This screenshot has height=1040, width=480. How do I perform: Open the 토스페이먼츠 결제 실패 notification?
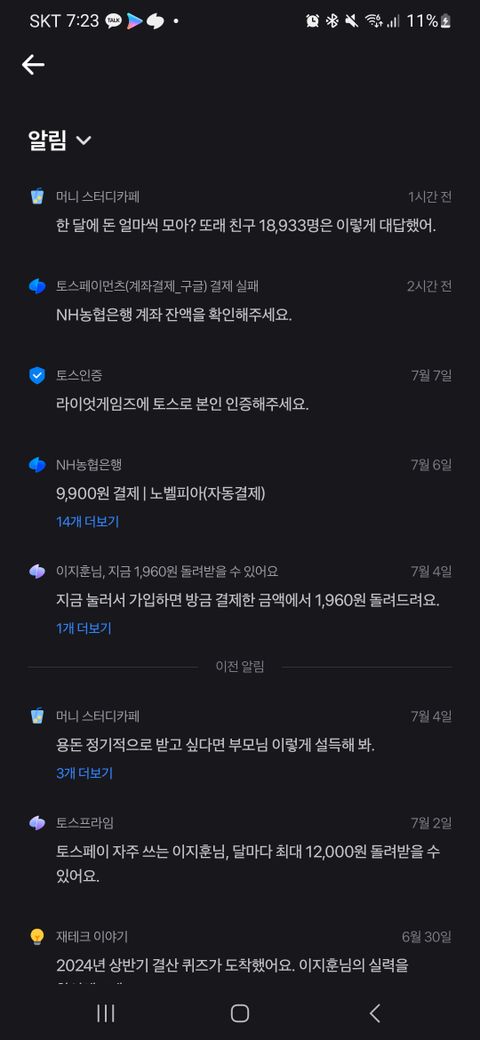tap(240, 301)
